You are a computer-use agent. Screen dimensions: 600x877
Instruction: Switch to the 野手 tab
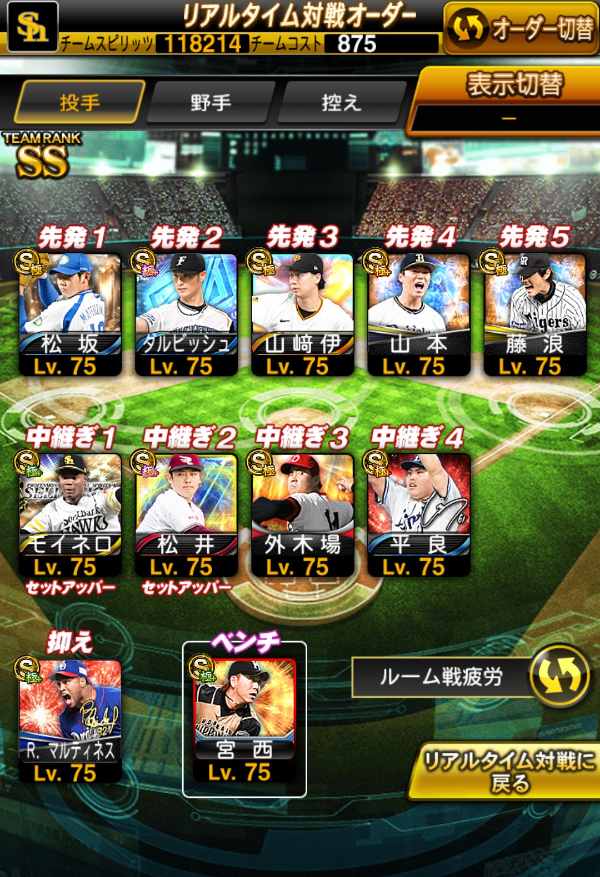coord(210,101)
